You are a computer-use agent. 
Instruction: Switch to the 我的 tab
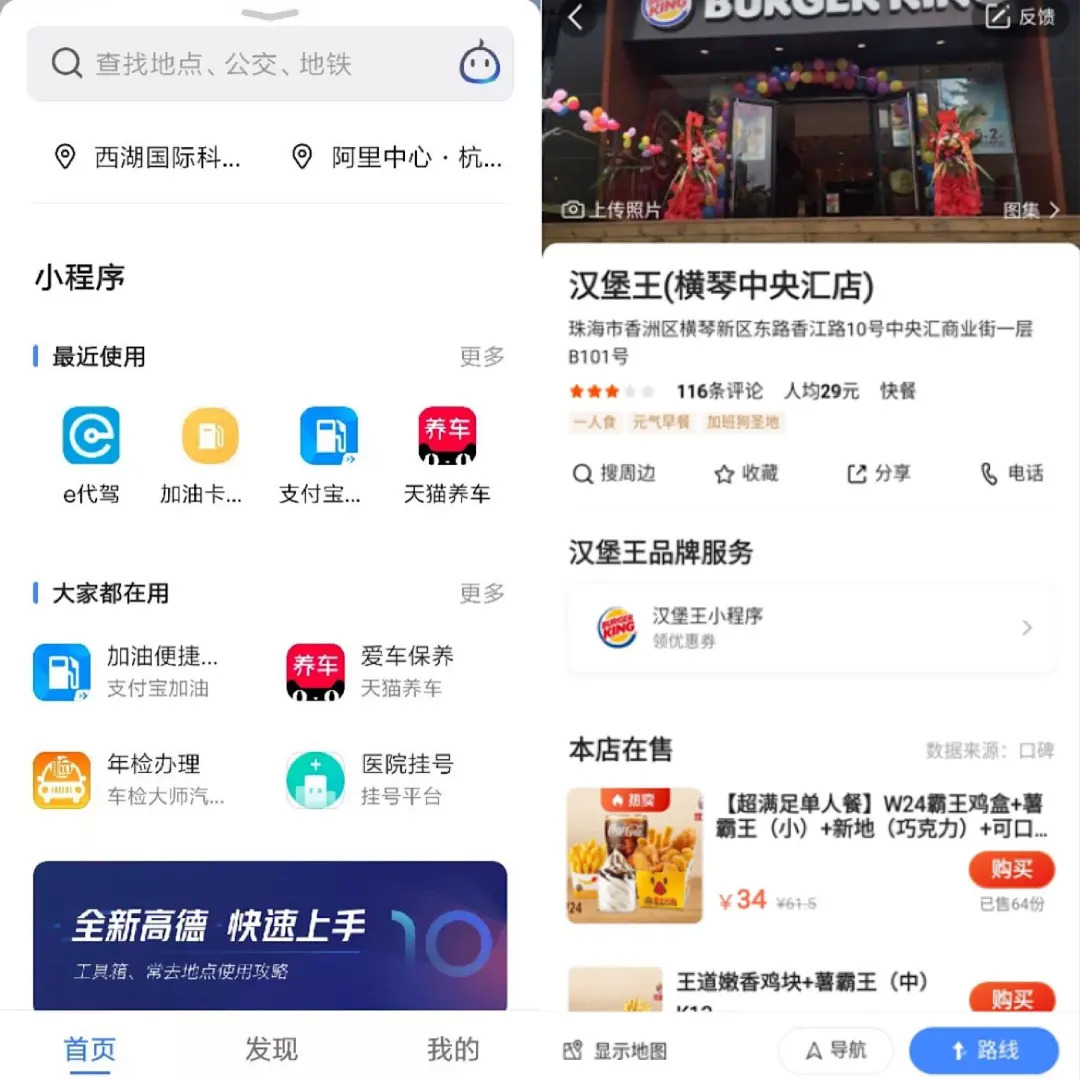(453, 1049)
